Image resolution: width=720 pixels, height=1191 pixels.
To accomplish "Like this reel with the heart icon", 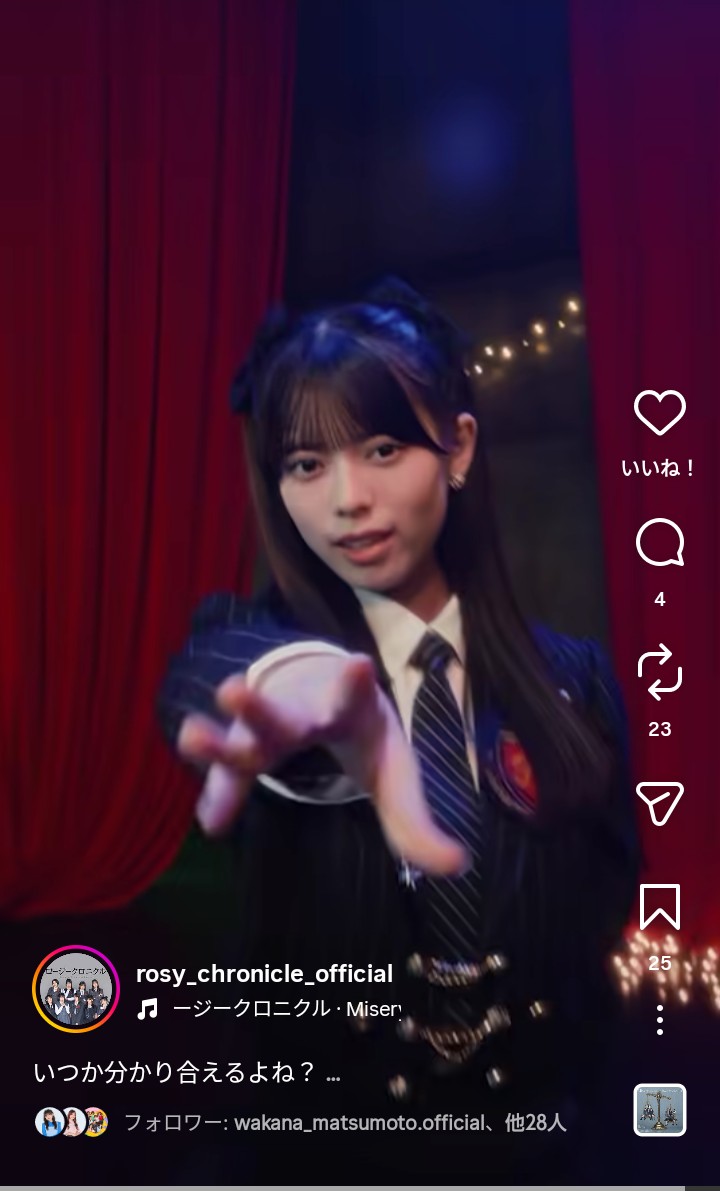I will click(659, 413).
